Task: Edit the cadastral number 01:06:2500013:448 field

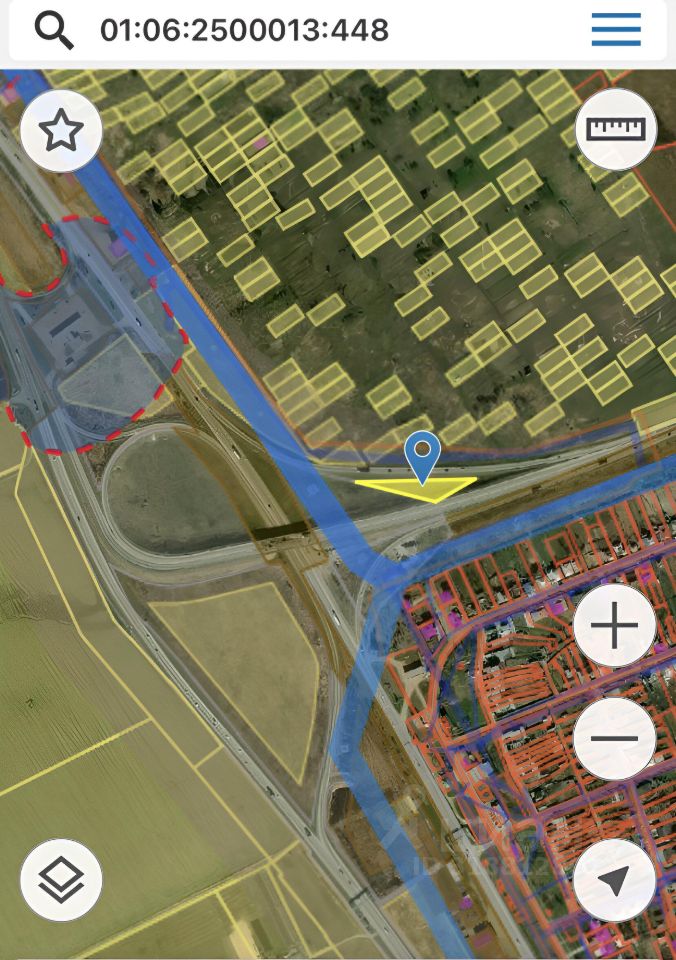Action: coord(244,31)
